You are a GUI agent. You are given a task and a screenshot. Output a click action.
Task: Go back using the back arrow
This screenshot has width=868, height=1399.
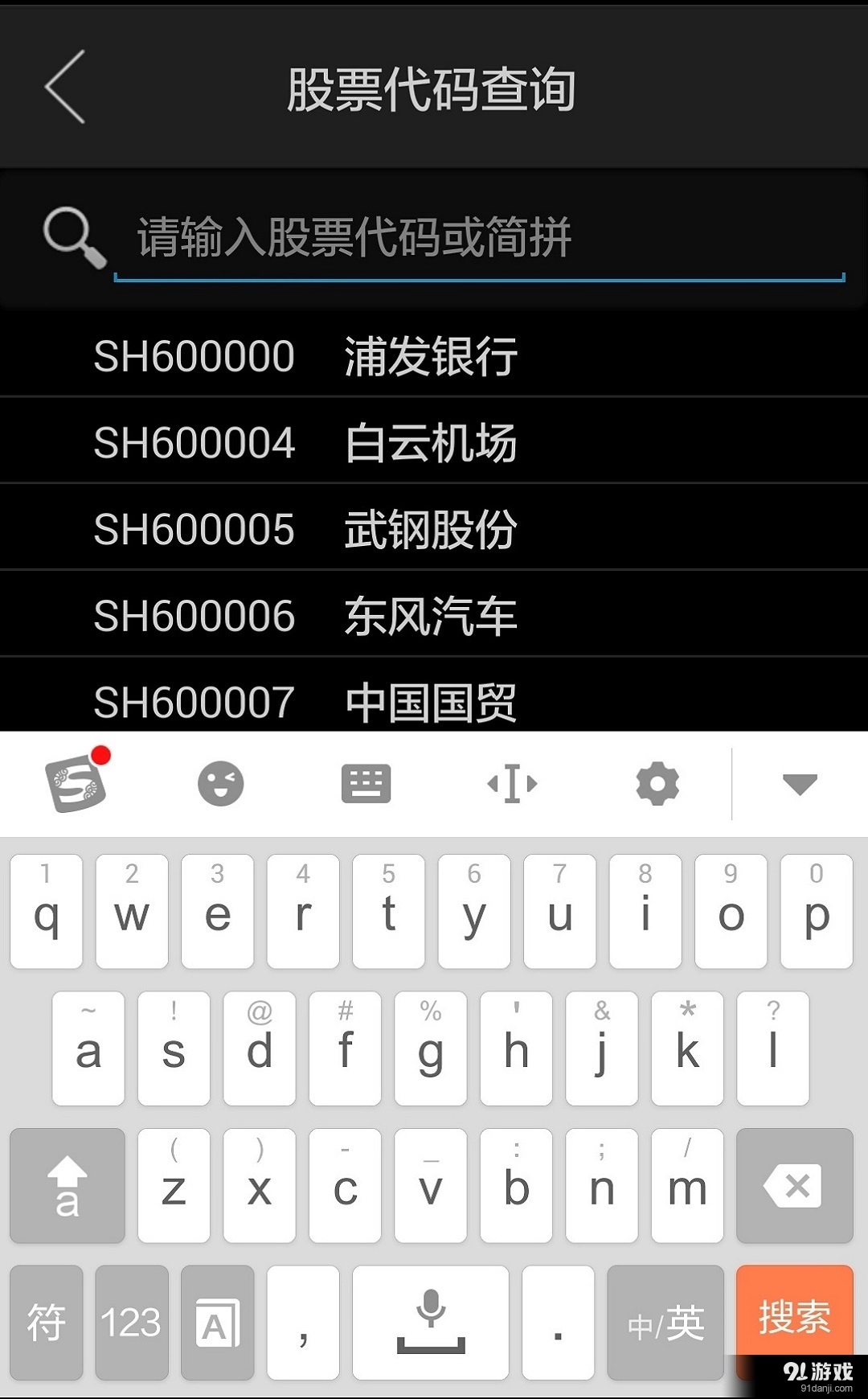coord(64,87)
